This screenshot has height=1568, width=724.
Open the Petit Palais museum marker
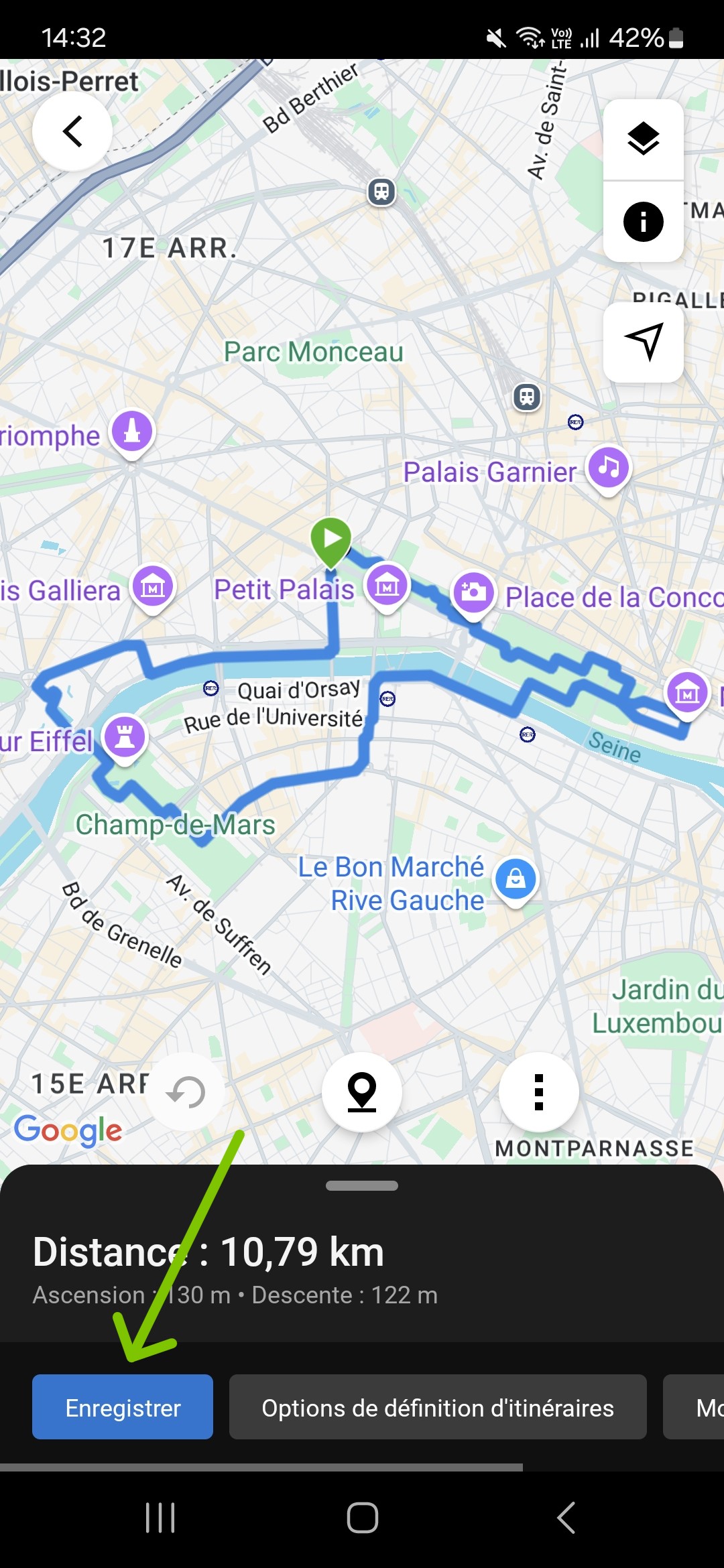click(x=387, y=586)
